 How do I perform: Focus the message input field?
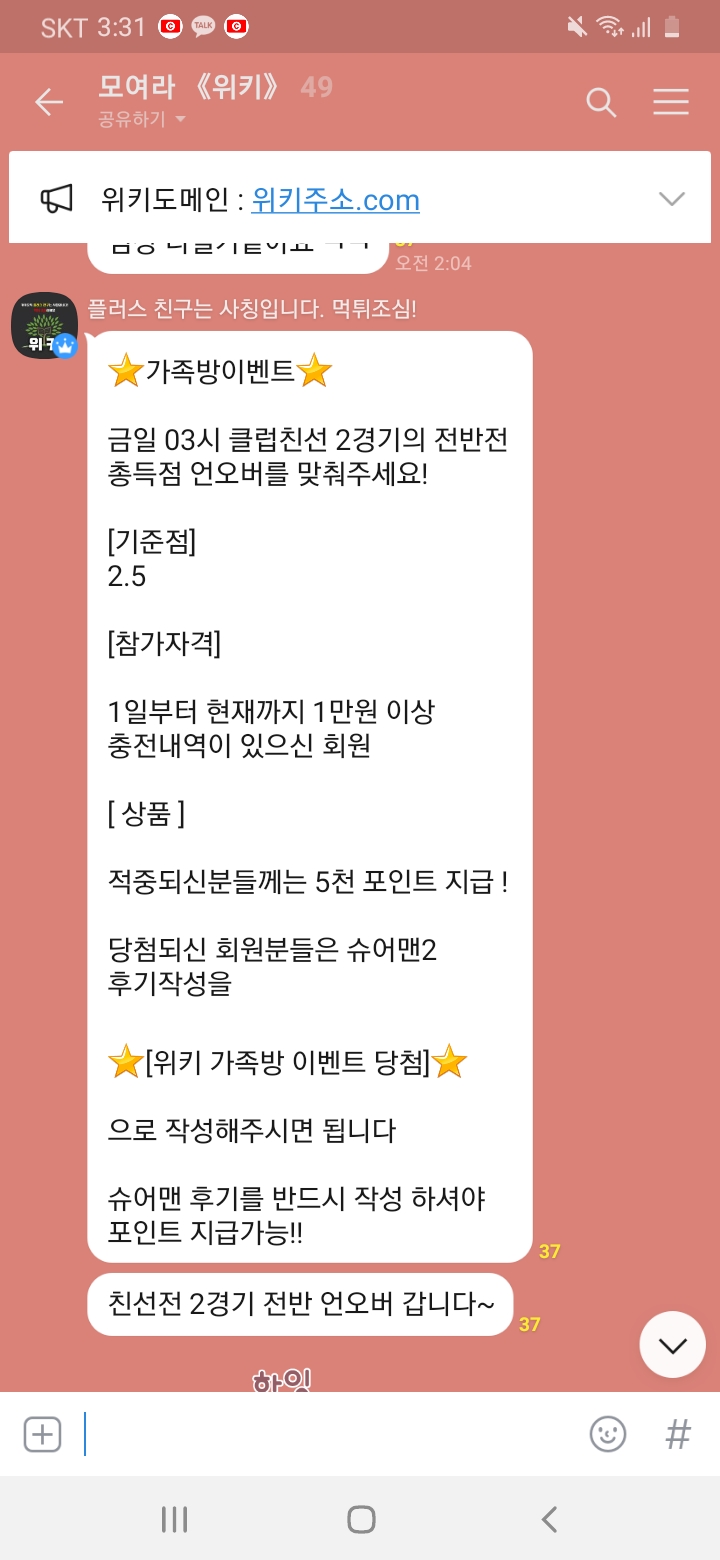(330, 1435)
